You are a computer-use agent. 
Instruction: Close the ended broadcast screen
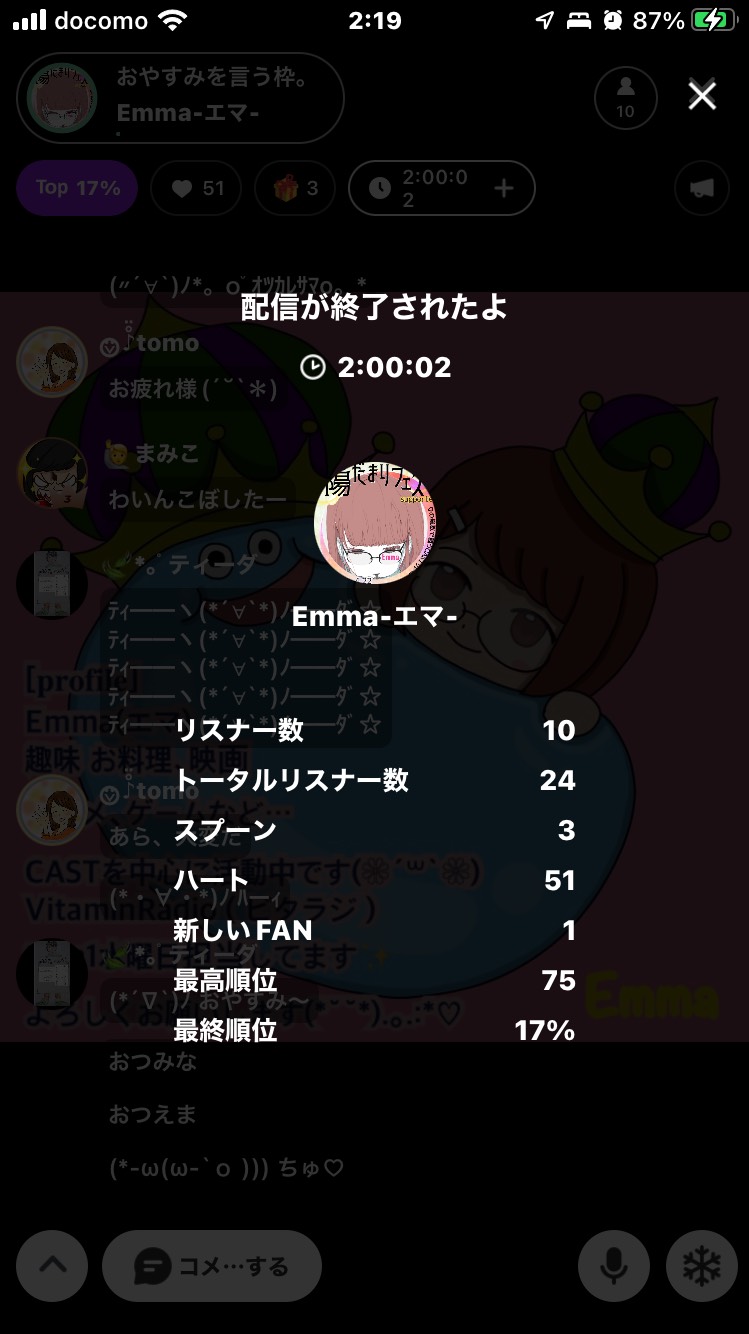click(x=702, y=96)
